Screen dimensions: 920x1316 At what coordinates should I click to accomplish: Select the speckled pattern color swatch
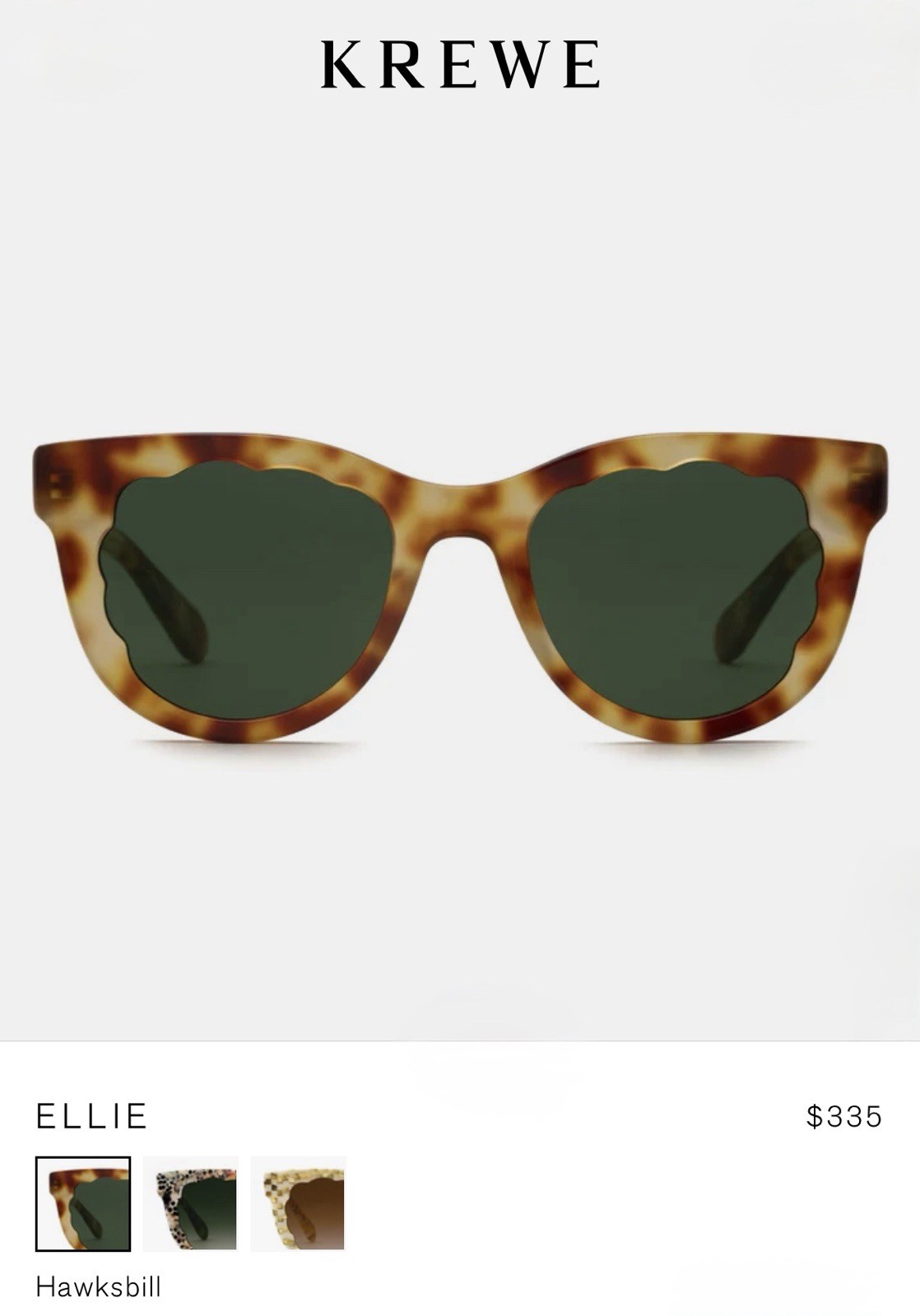coord(190,1203)
